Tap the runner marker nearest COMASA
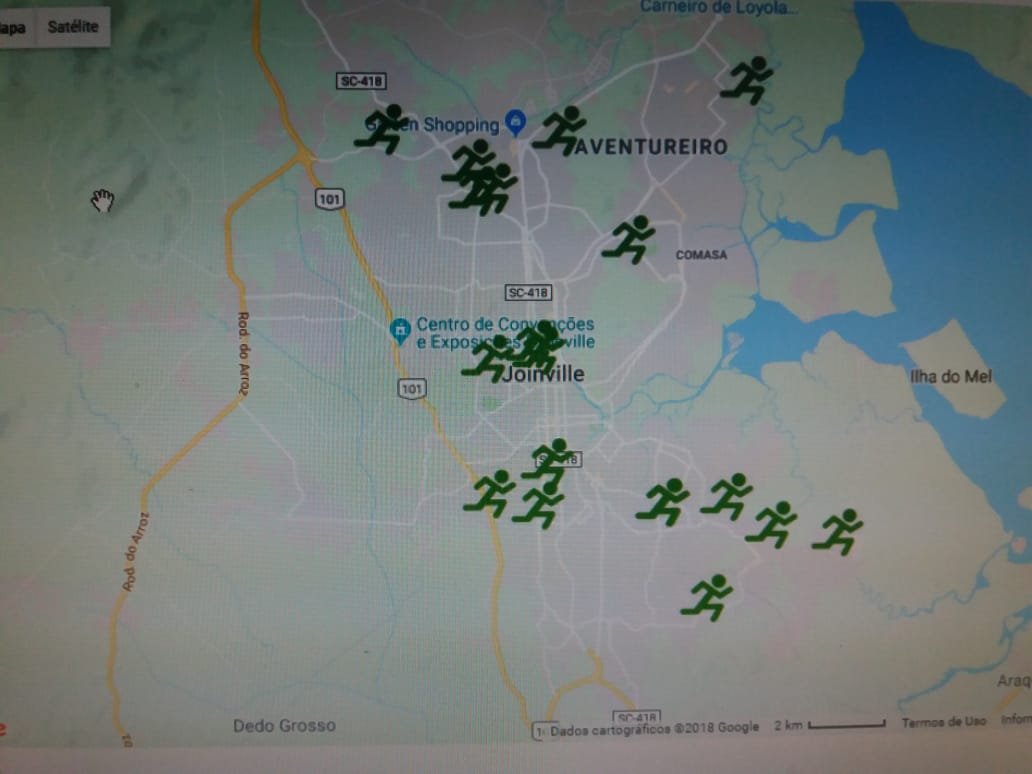 coord(630,239)
